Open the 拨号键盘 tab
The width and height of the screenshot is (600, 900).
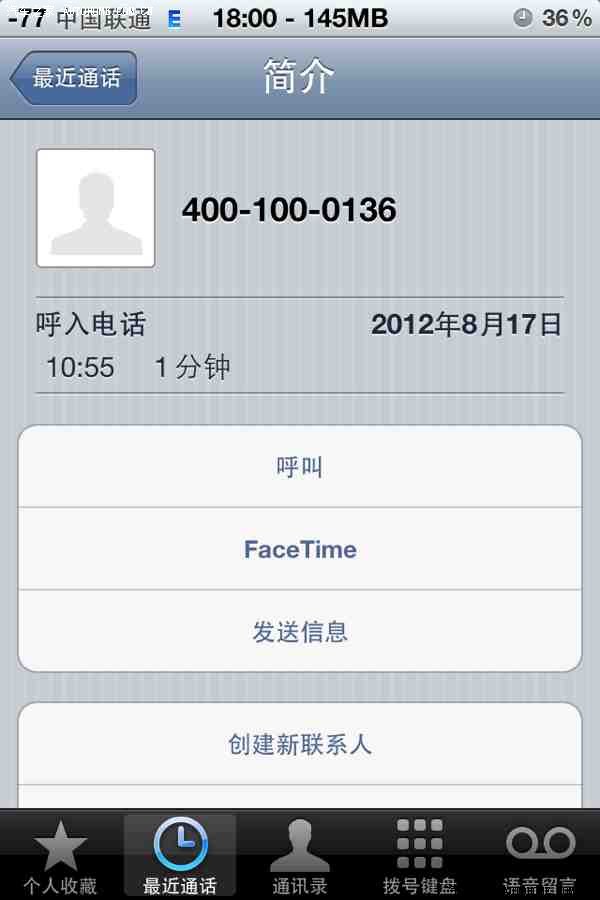point(420,856)
